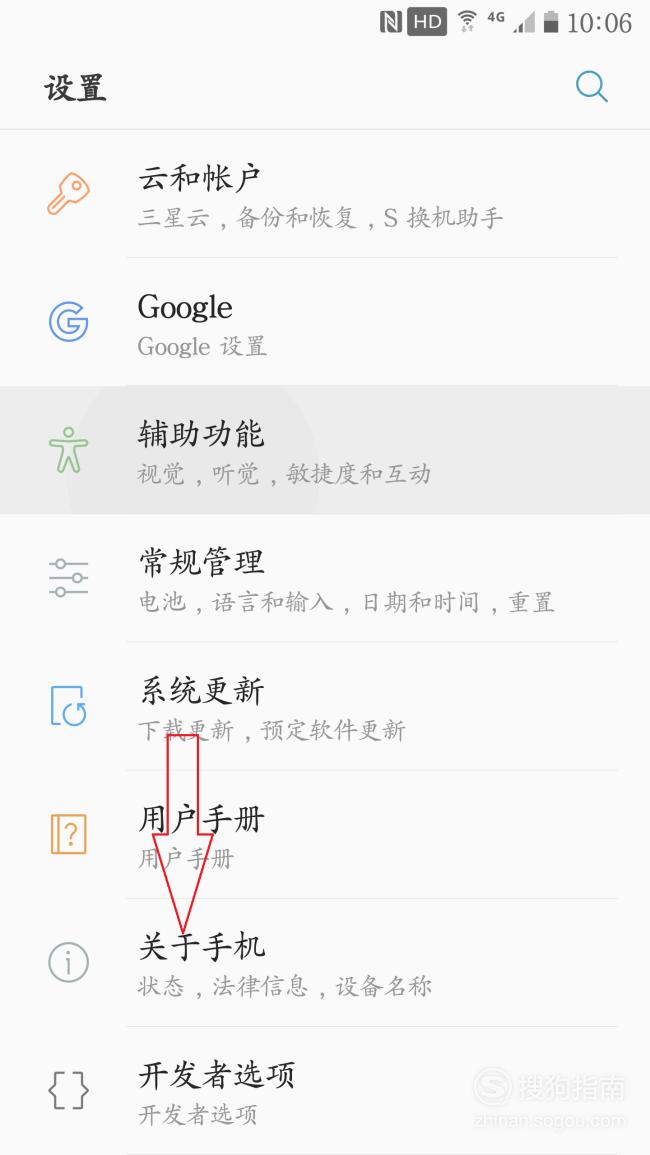Open 系统更新 settings
Viewport: 650px width, 1155px height.
coord(325,706)
